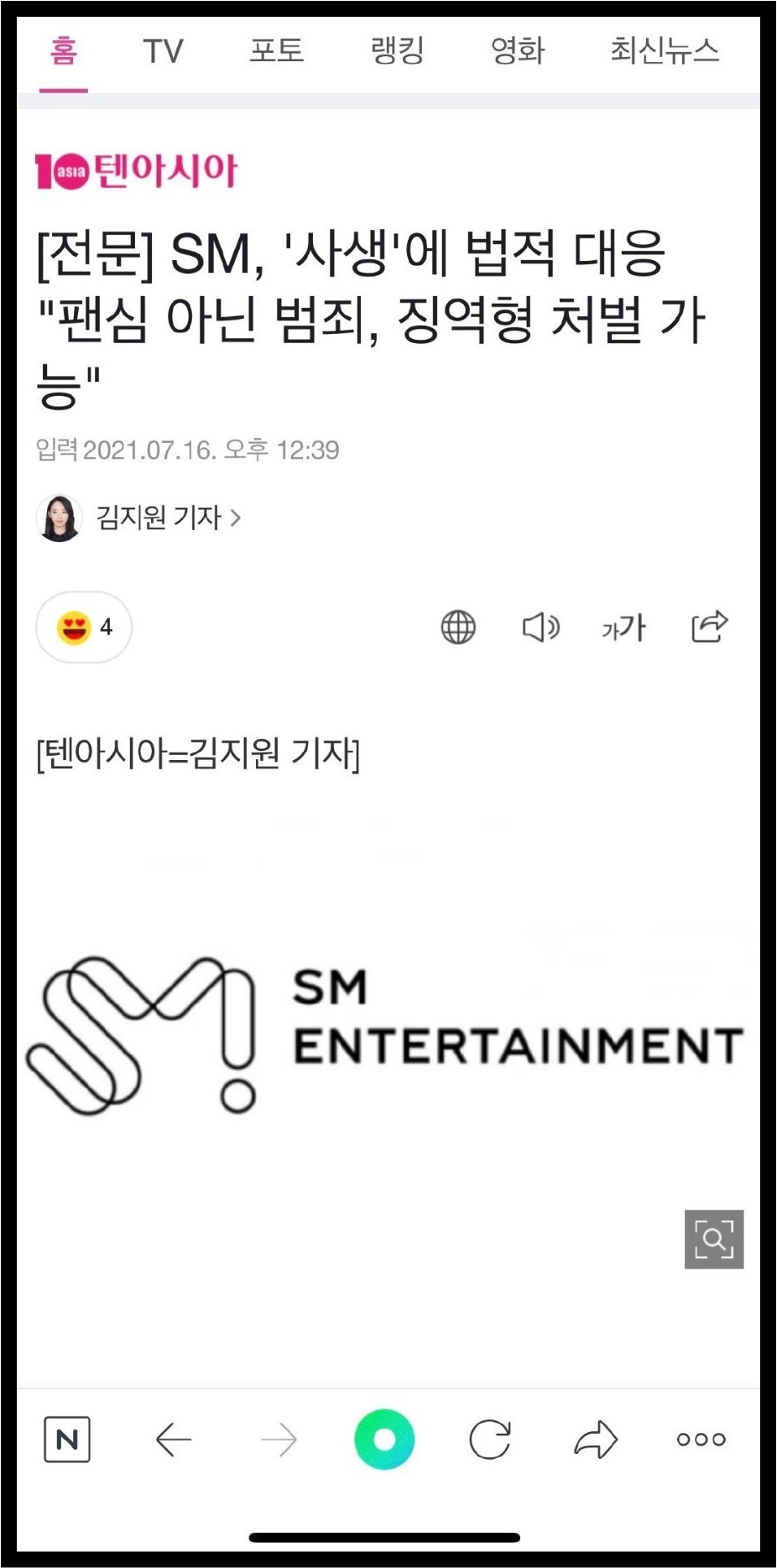Tap the Naver N home button
The width and height of the screenshot is (777, 1568).
click(67, 1440)
